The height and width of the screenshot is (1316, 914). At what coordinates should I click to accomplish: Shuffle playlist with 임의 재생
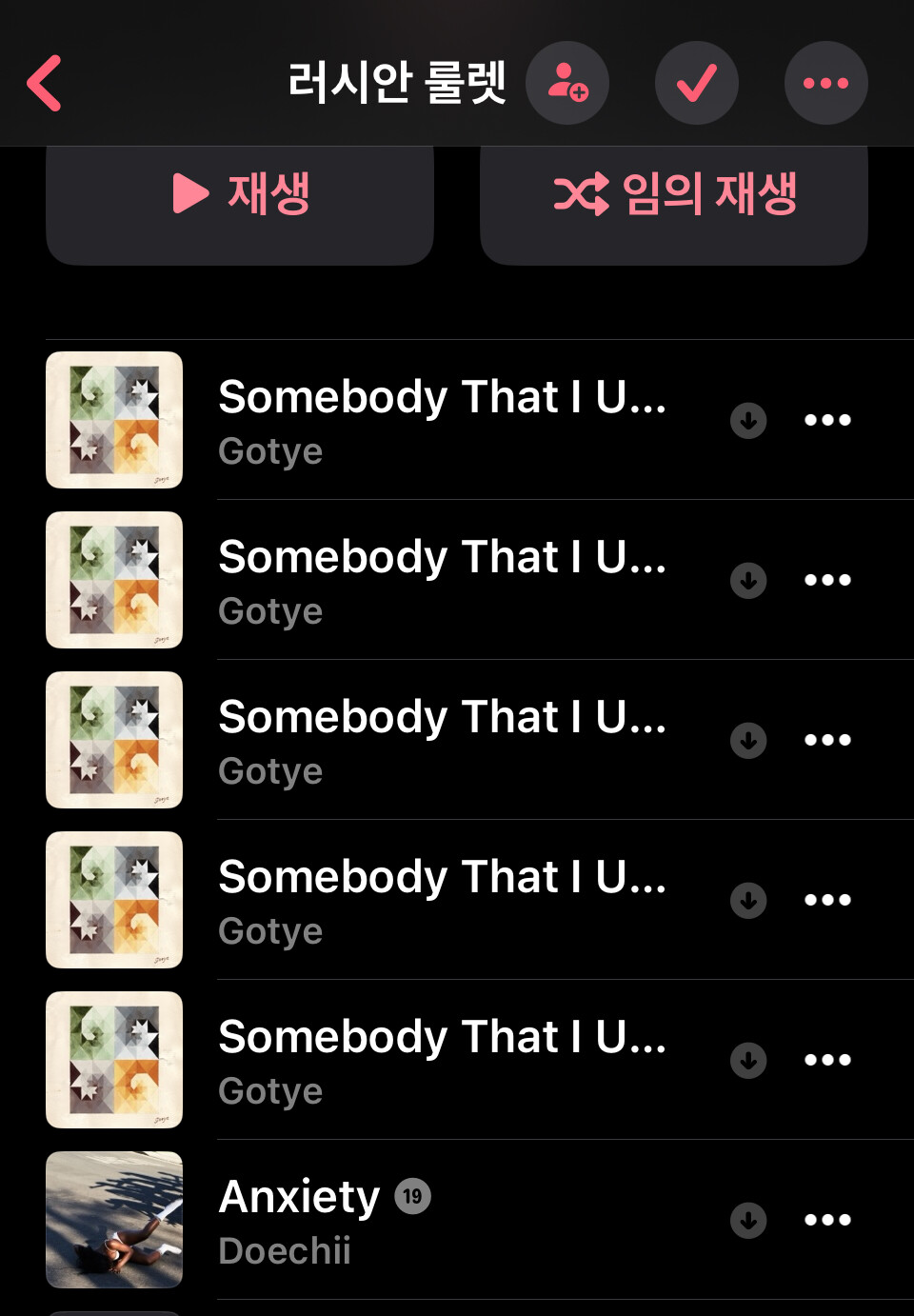tap(674, 195)
